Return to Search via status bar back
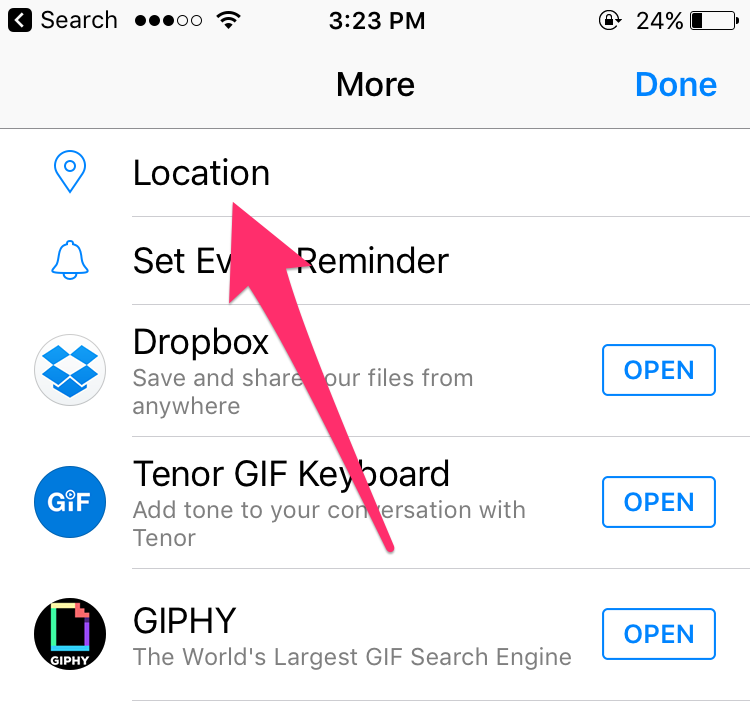 [62, 20]
